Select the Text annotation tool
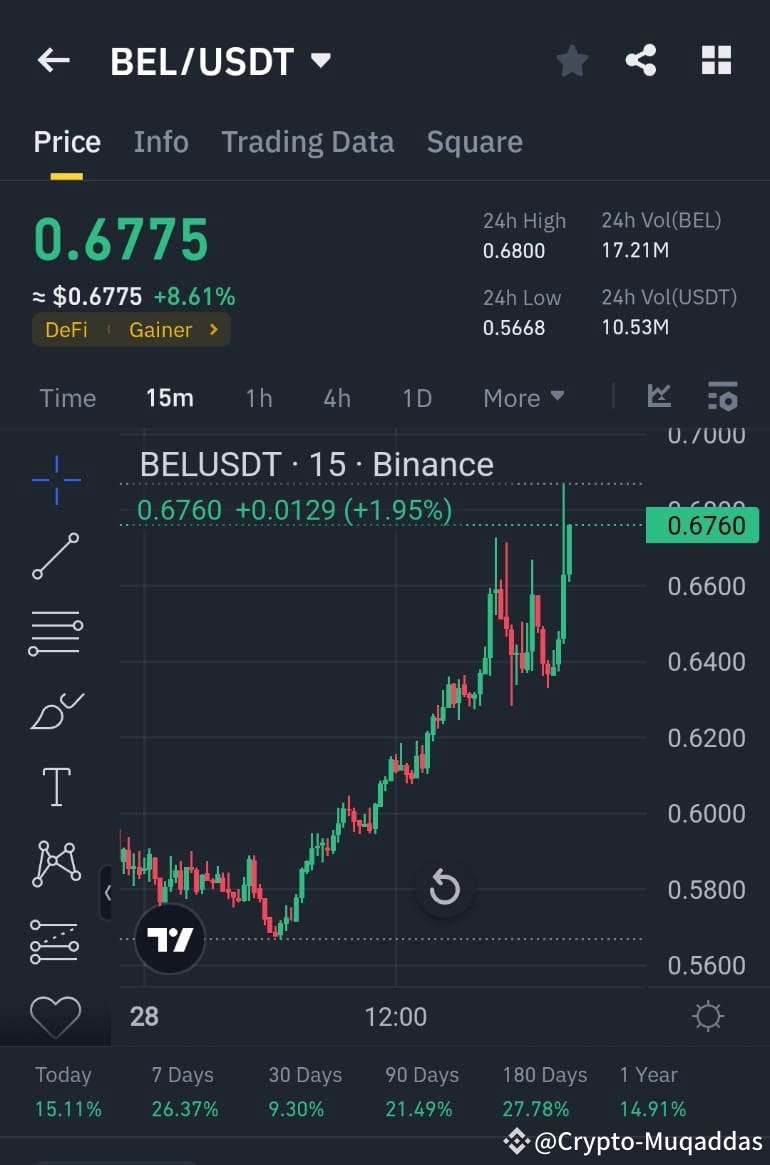Image resolution: width=770 pixels, height=1165 pixels. [x=55, y=786]
